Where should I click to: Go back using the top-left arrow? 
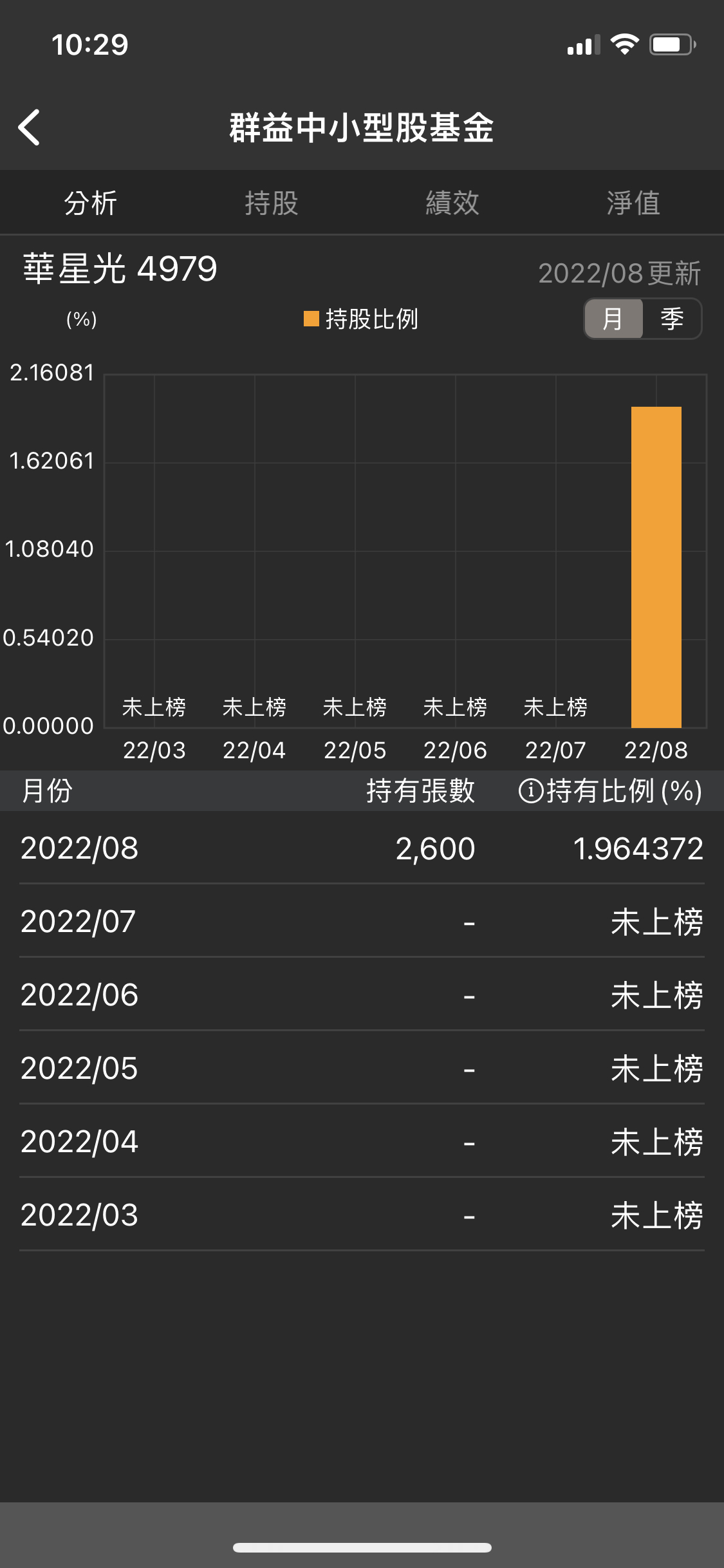click(x=30, y=127)
